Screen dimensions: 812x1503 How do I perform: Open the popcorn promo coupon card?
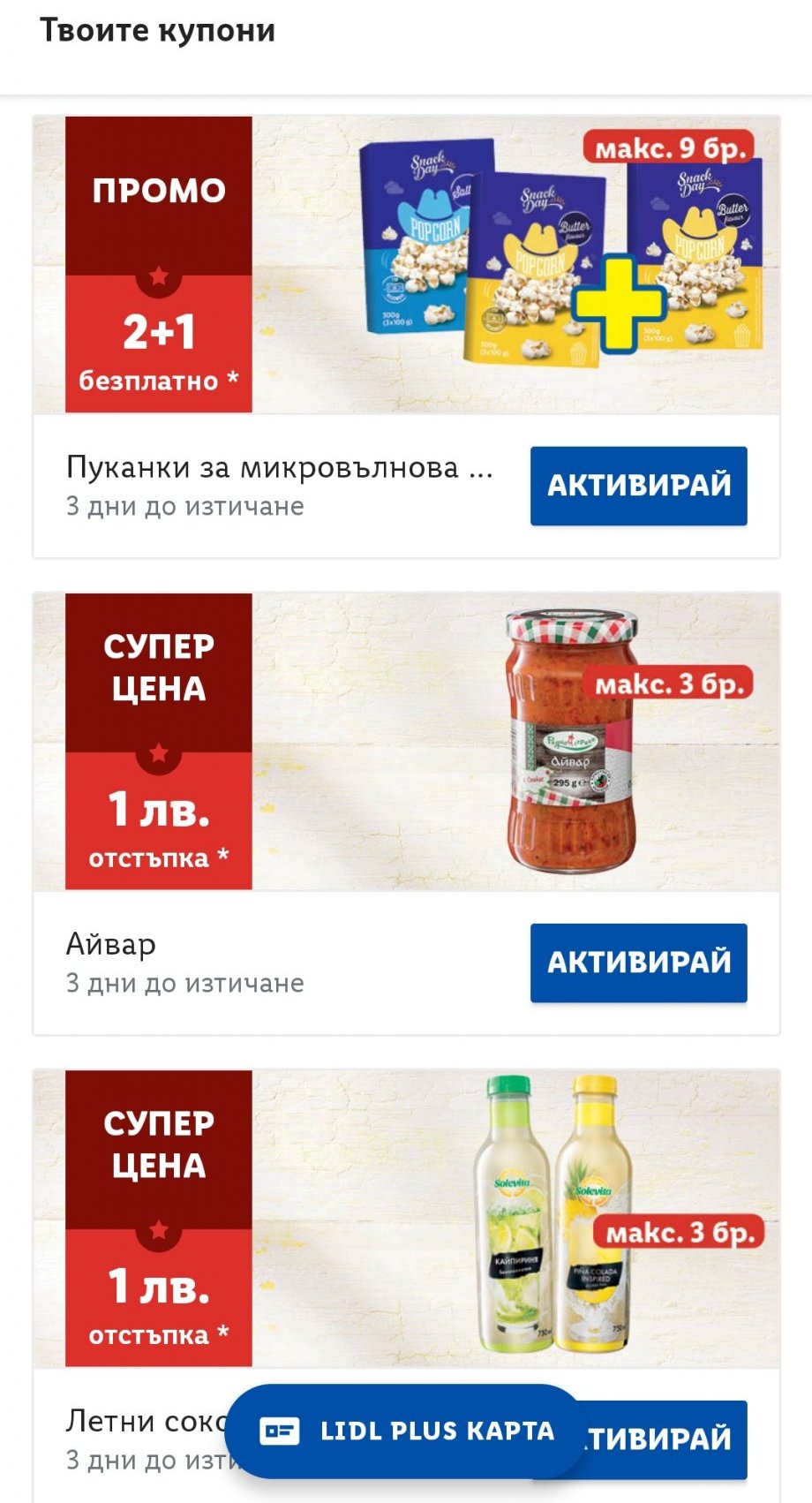(406, 265)
